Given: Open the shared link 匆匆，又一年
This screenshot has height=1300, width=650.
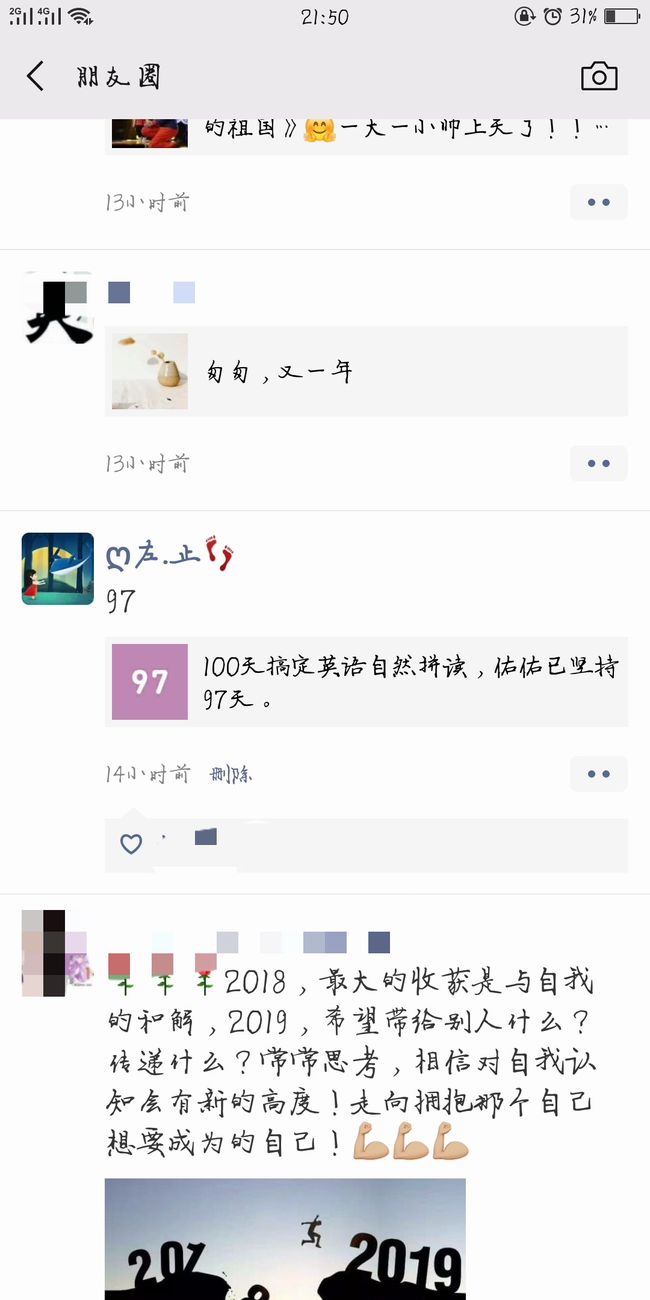Looking at the screenshot, I should [x=366, y=371].
